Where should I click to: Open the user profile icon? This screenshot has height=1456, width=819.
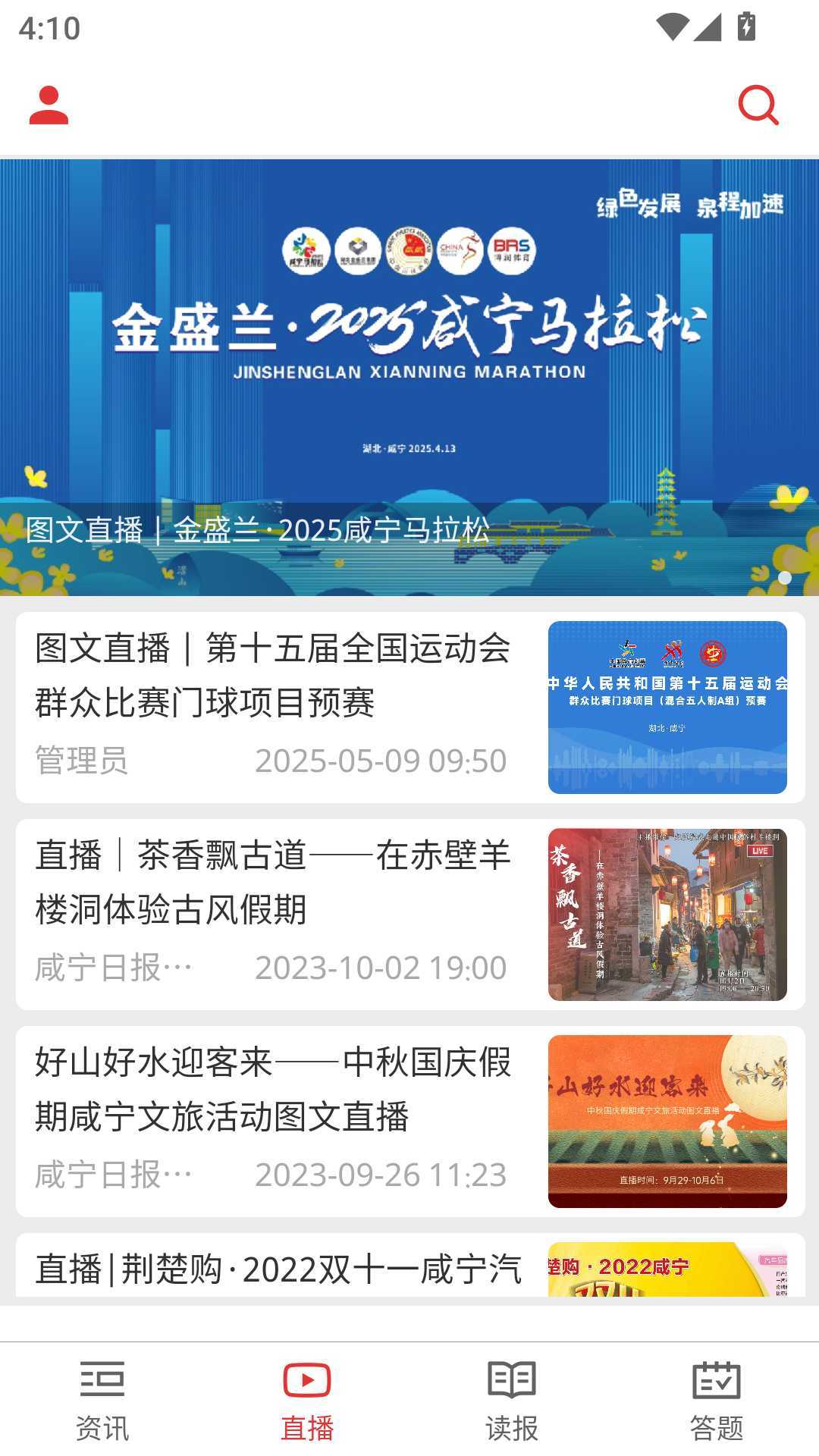tap(47, 106)
